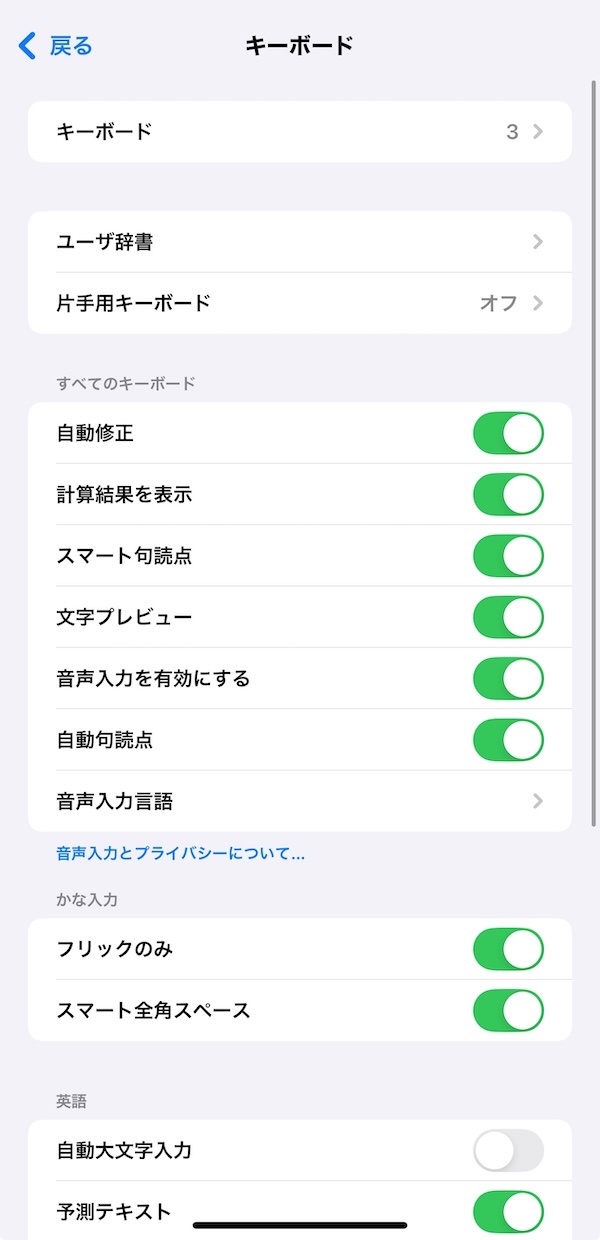Open 音声入力とプライバシーについて link
Screen dimensions: 600x1240
[180, 854]
